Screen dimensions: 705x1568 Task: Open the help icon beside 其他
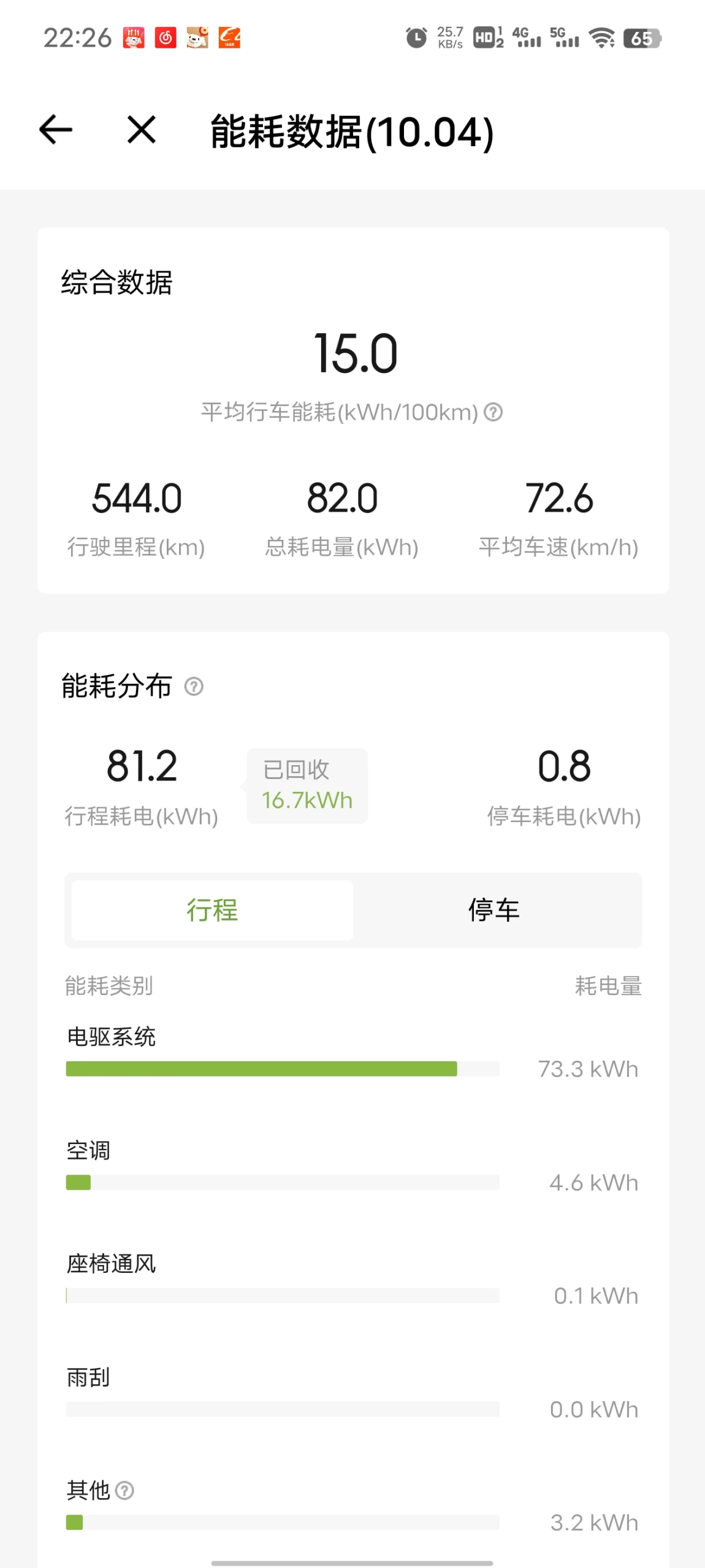[124, 1490]
